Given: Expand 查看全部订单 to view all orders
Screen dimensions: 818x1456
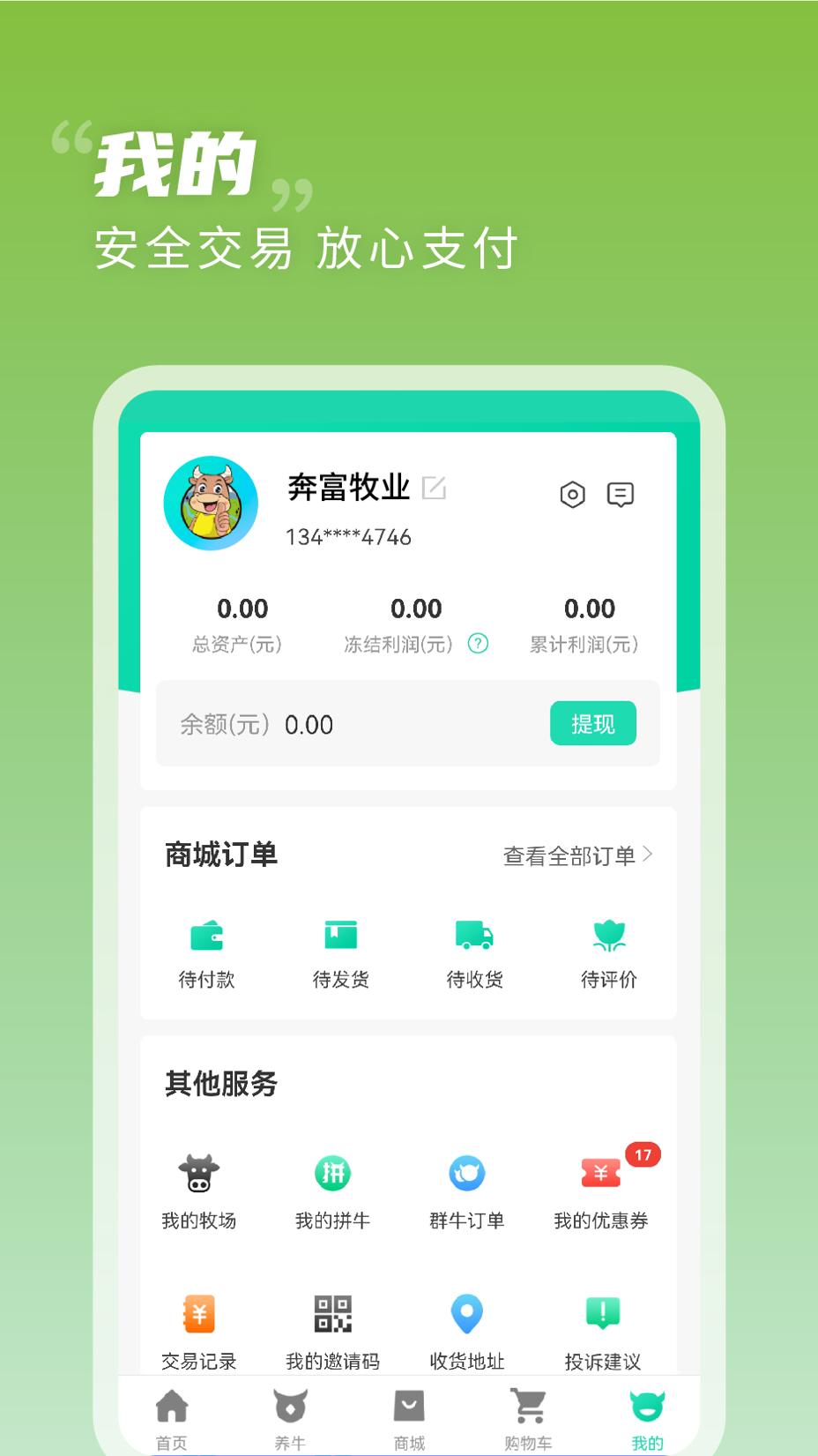Looking at the screenshot, I should click(574, 854).
